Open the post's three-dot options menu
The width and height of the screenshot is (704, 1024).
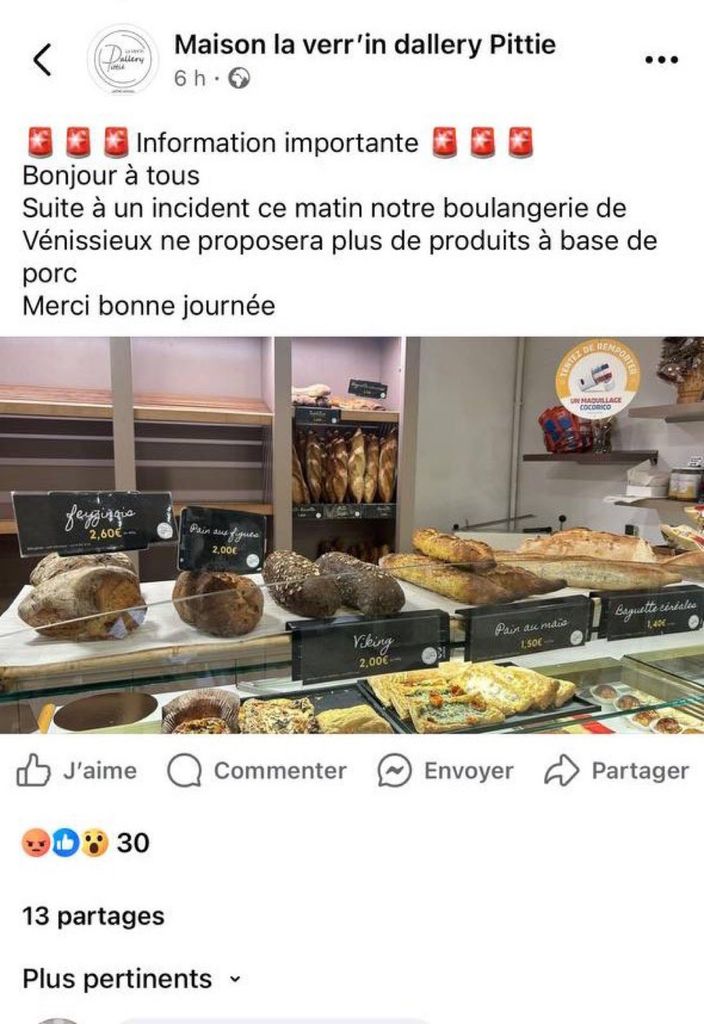coord(661,60)
